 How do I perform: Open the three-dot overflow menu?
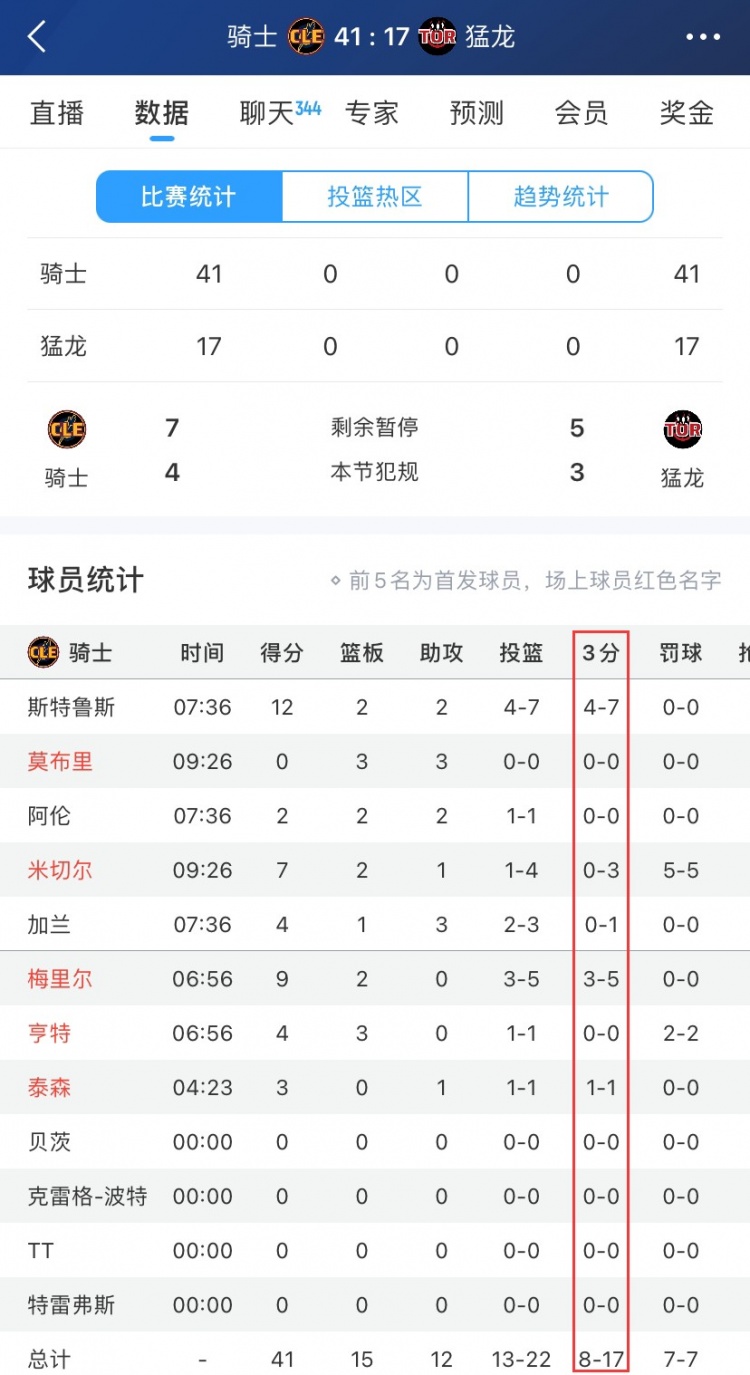(702, 37)
